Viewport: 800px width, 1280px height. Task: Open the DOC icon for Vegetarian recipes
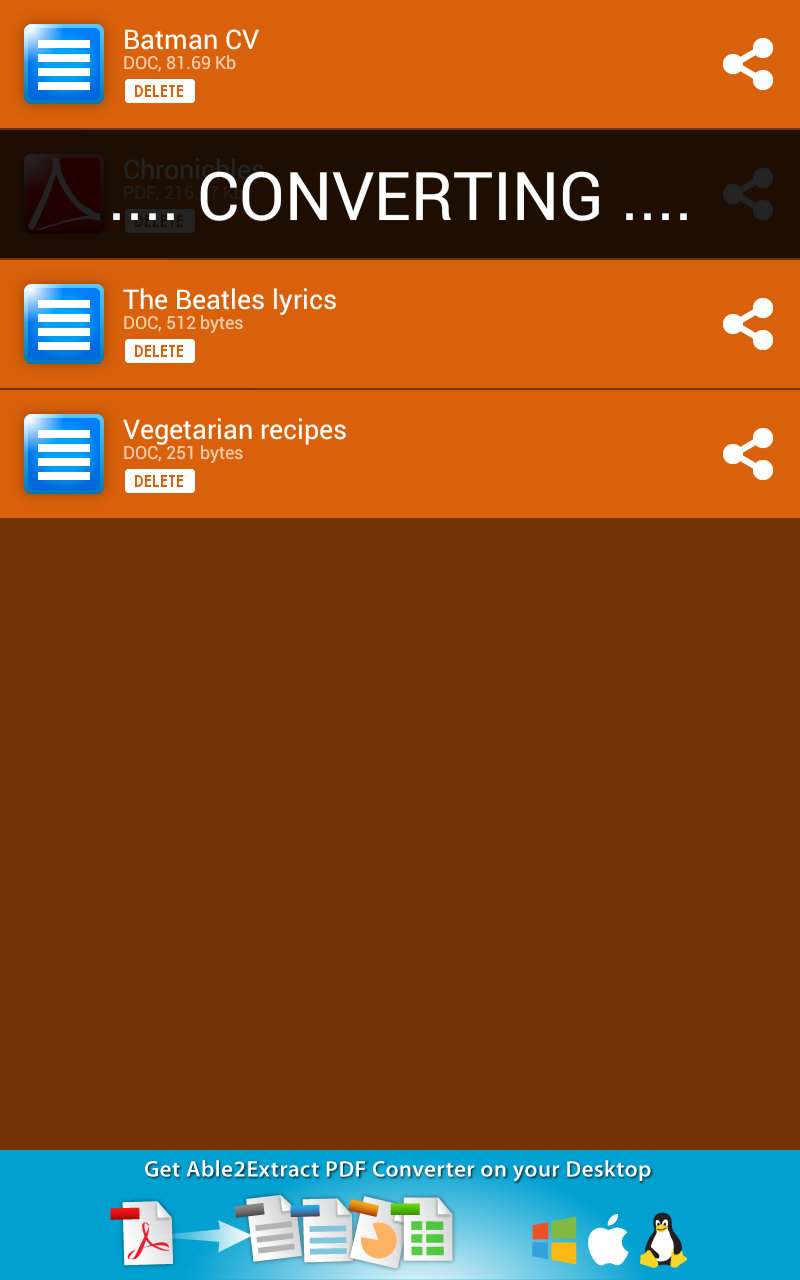(63, 453)
